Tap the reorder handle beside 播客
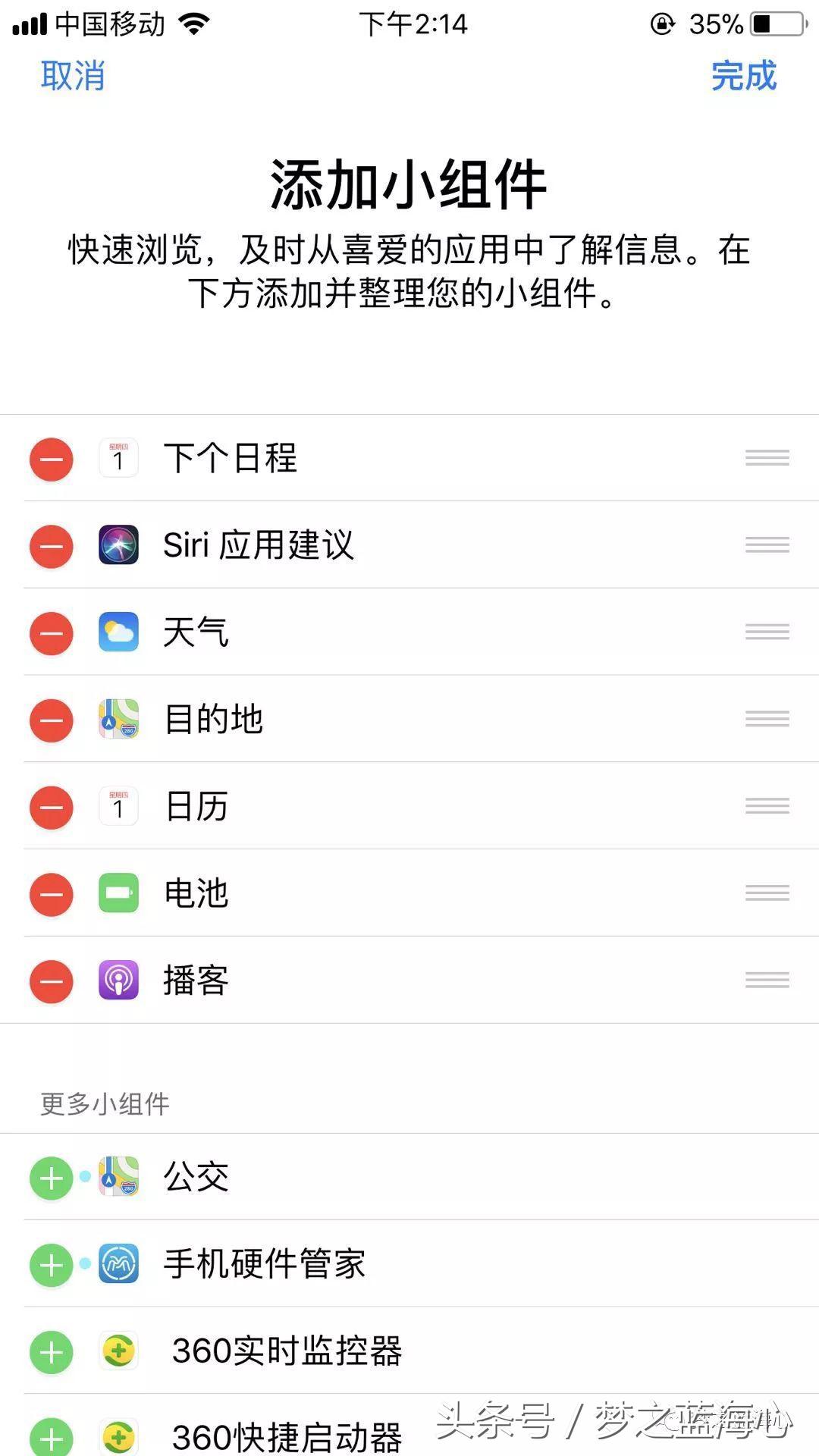 [x=766, y=981]
